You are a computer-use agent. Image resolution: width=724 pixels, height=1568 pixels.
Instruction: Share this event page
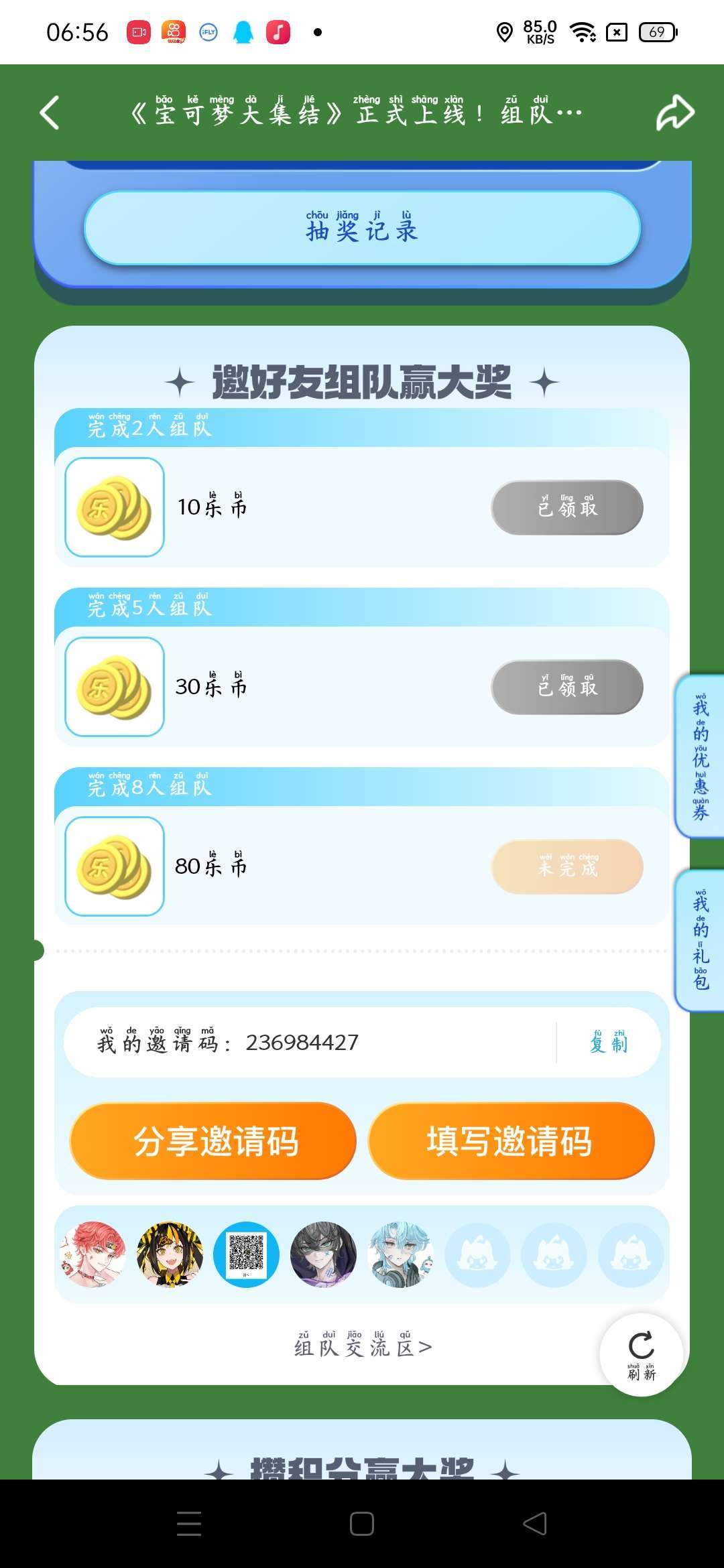click(x=674, y=113)
